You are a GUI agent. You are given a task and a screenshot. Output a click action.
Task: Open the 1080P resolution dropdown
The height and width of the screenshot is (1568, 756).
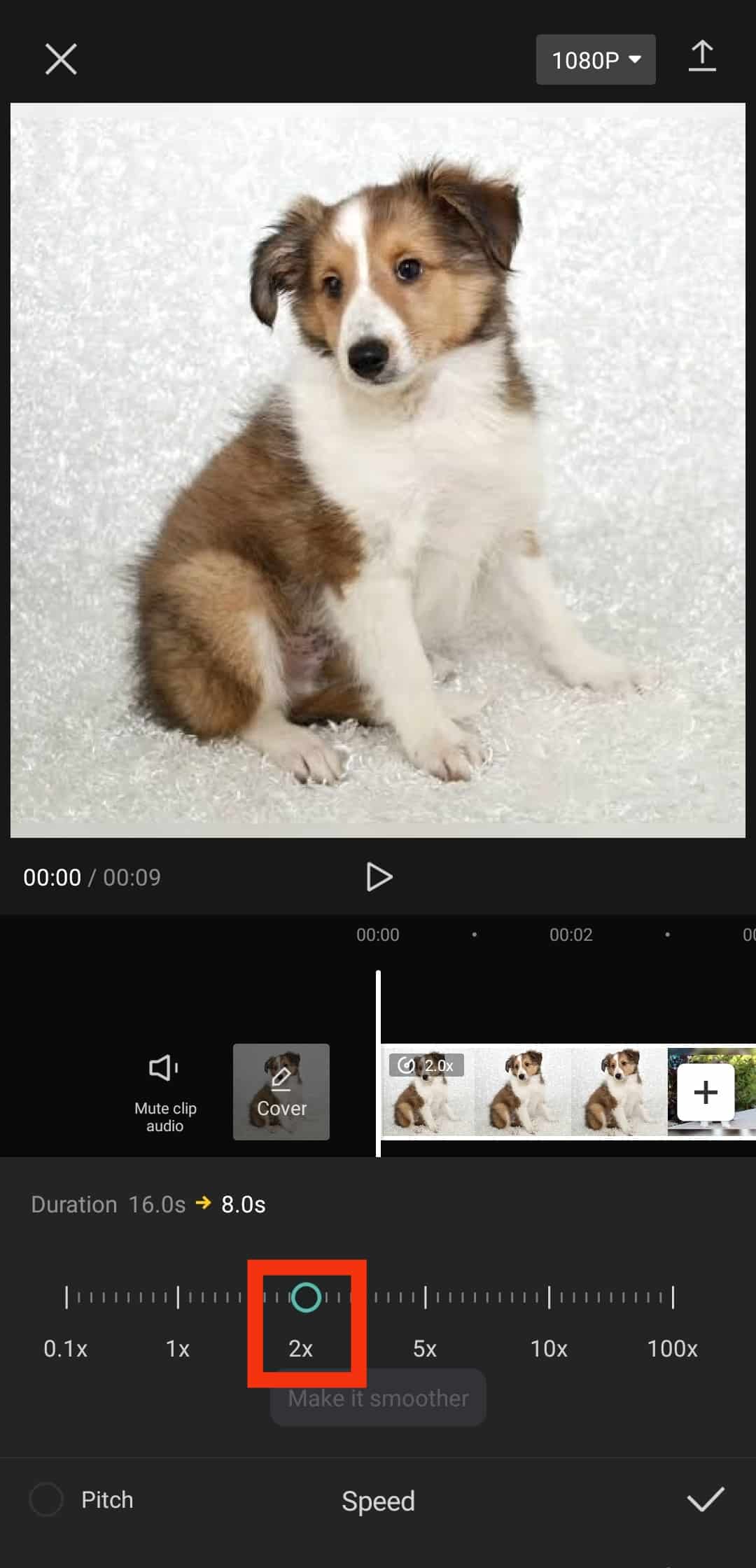(595, 59)
